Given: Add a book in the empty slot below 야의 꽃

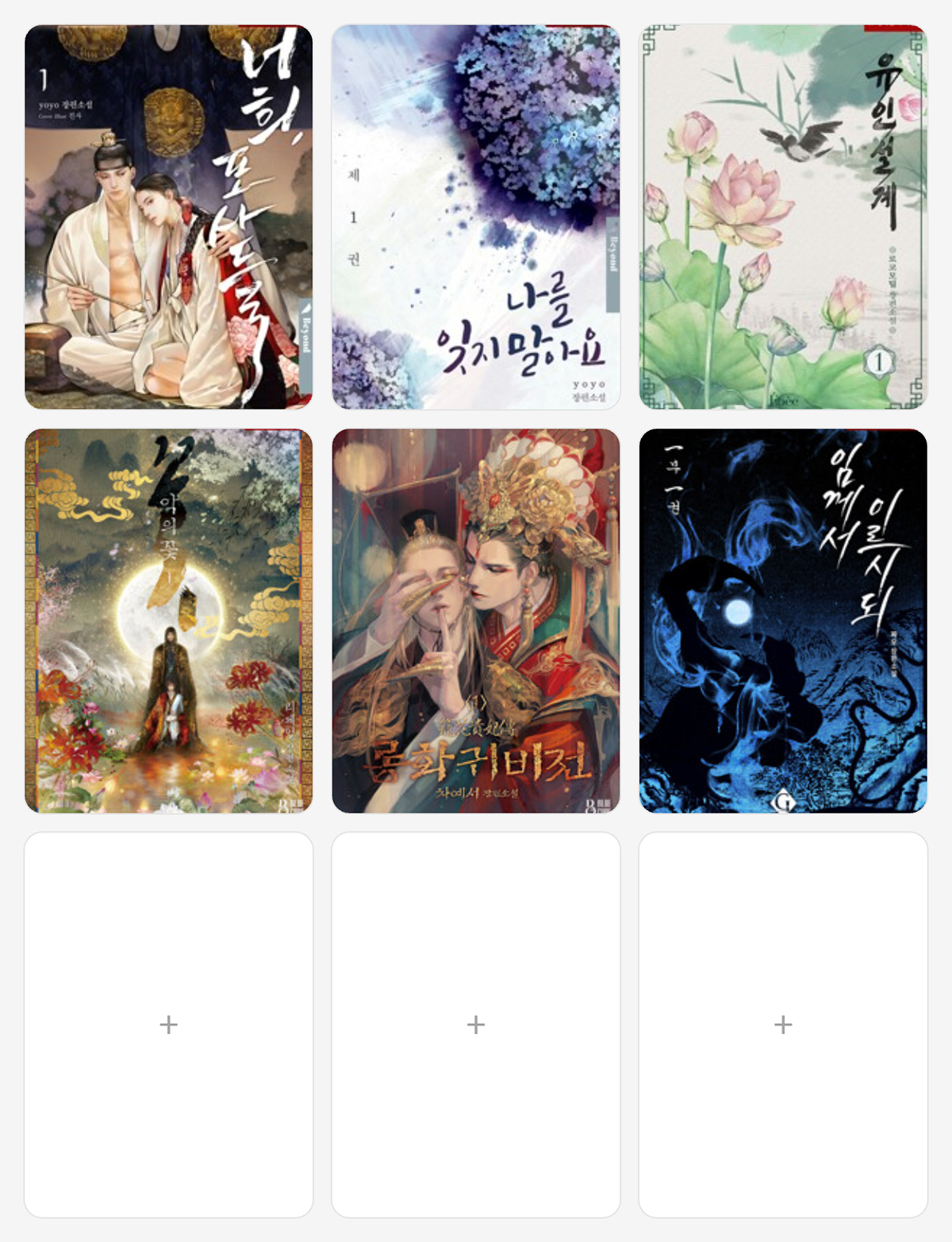Looking at the screenshot, I should (x=168, y=1025).
